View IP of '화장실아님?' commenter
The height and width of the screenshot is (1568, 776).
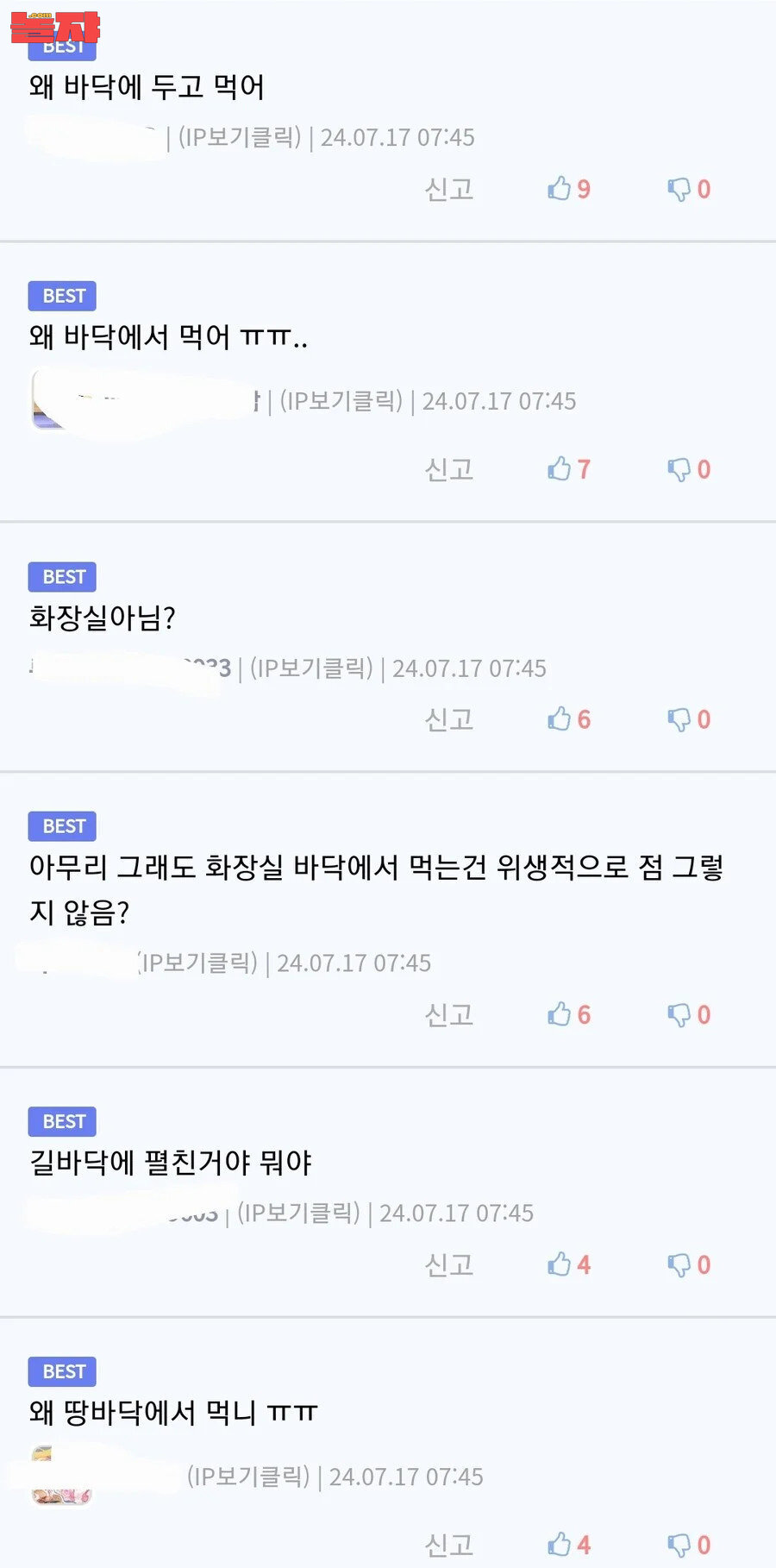(x=311, y=668)
